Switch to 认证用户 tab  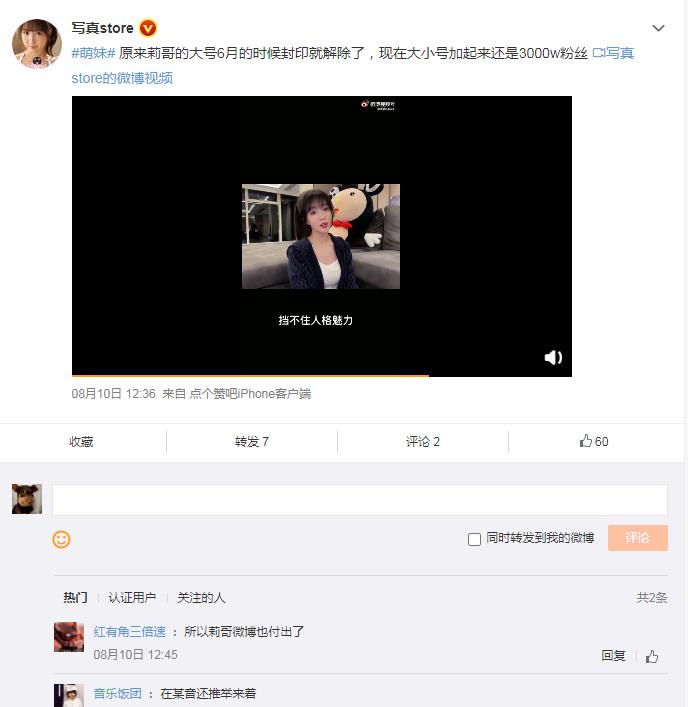pyautogui.click(x=132, y=597)
